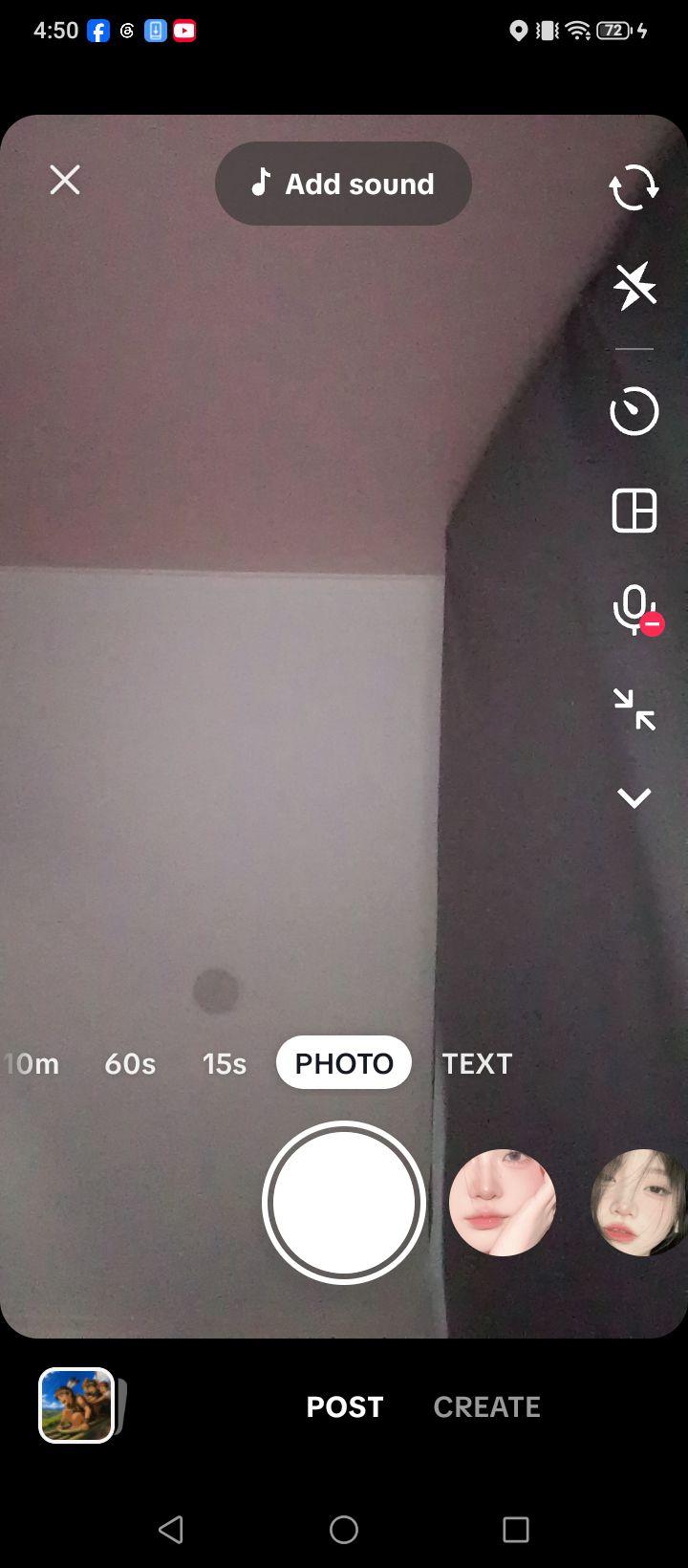The image size is (688, 1568).
Task: Switch to TEXT mode
Action: (x=477, y=1063)
